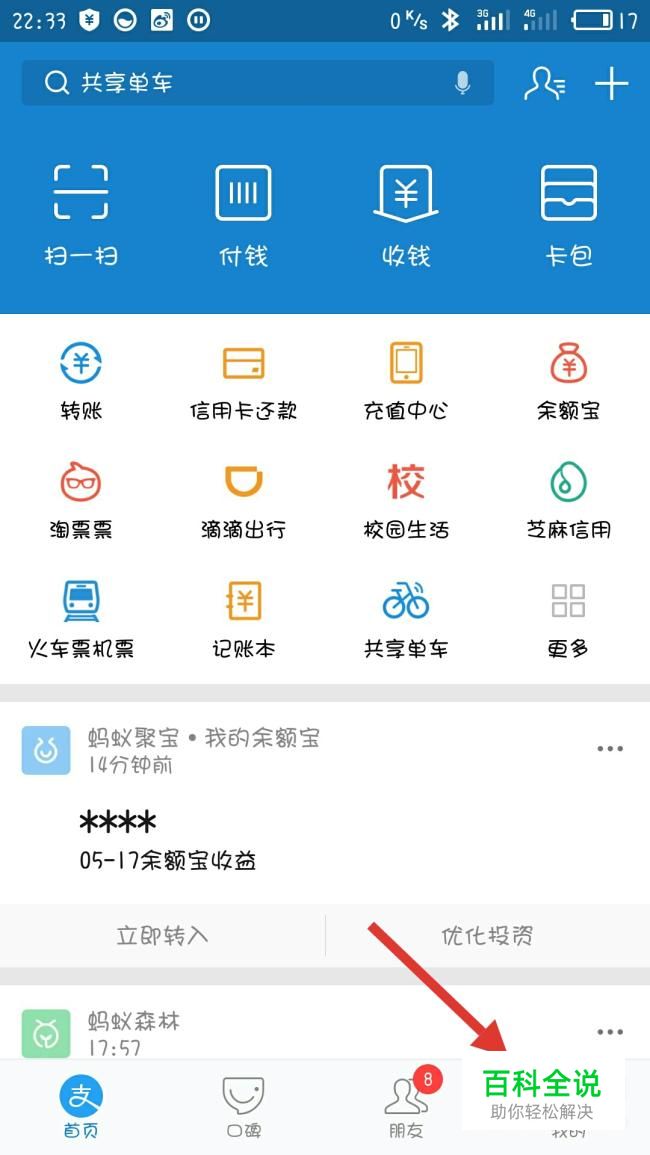Open 芝麻信用

tap(568, 500)
